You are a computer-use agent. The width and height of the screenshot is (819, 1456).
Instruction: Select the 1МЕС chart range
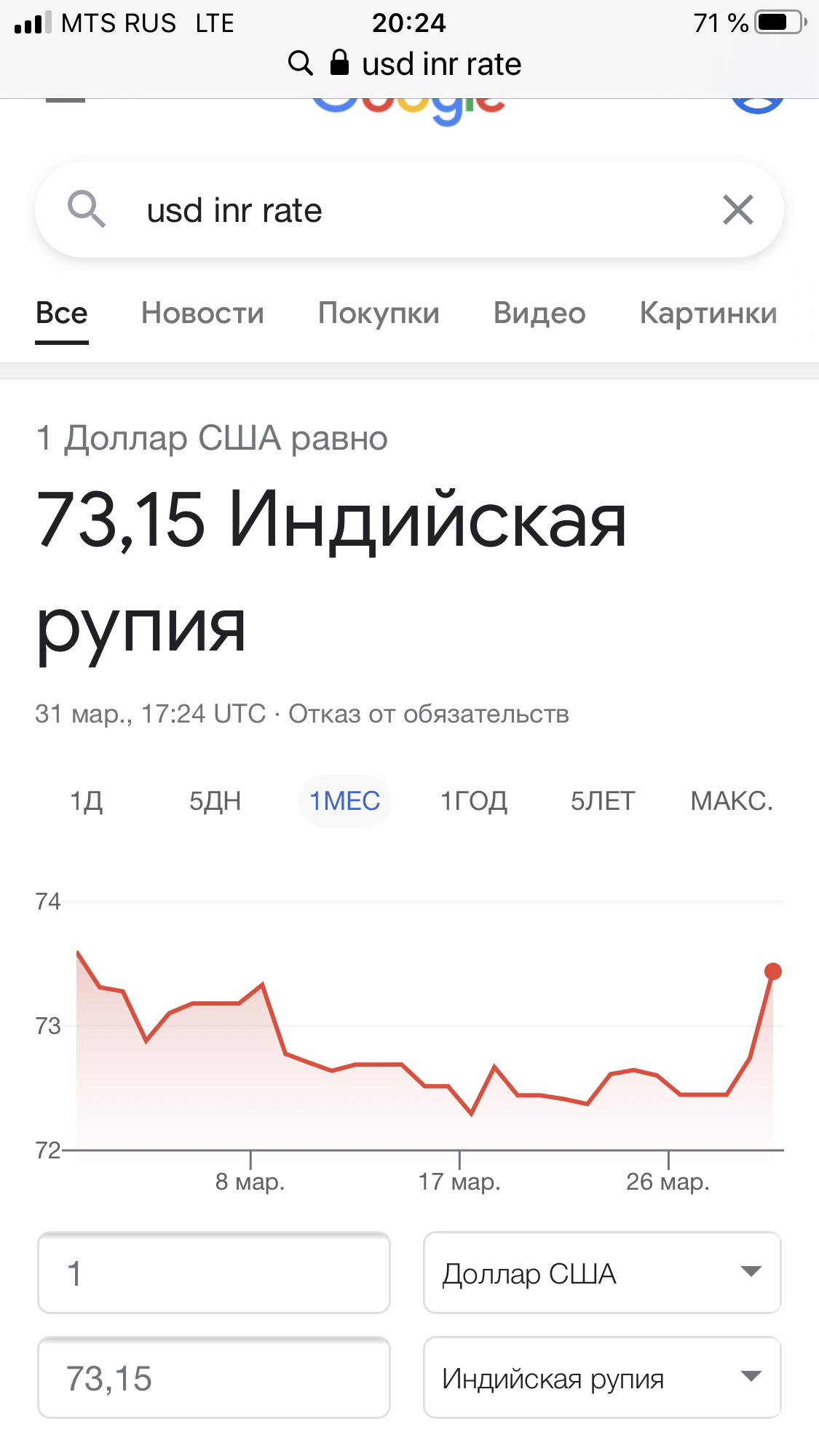tap(344, 801)
